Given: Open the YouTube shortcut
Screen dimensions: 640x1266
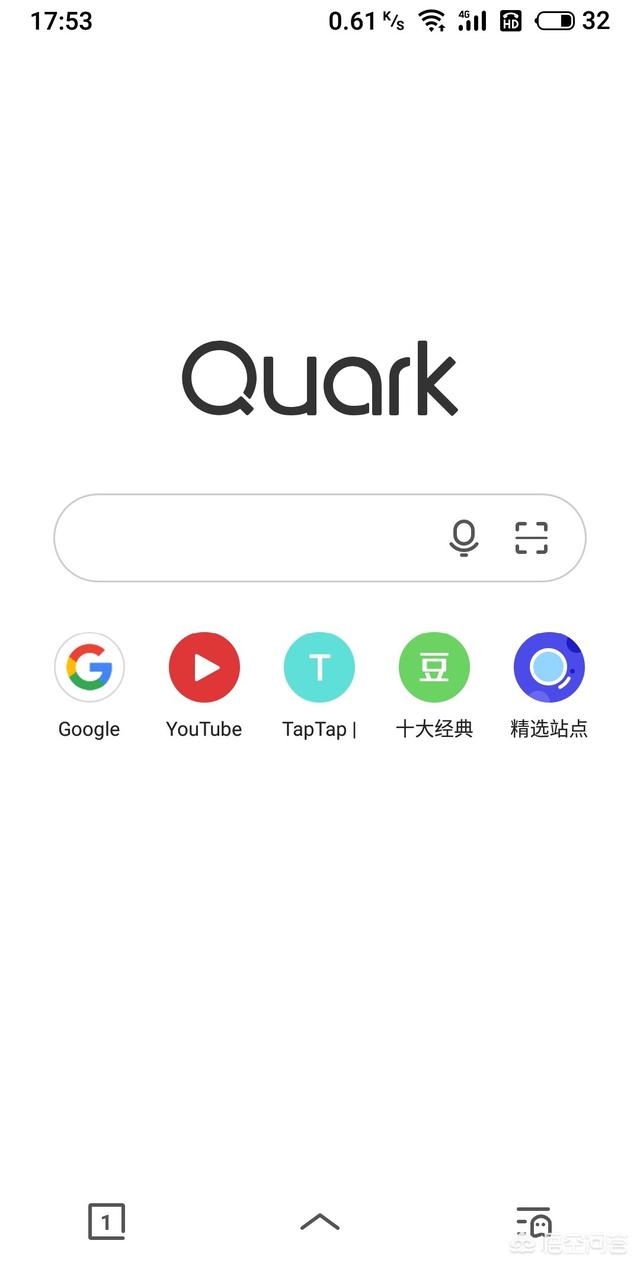Looking at the screenshot, I should [x=204, y=667].
